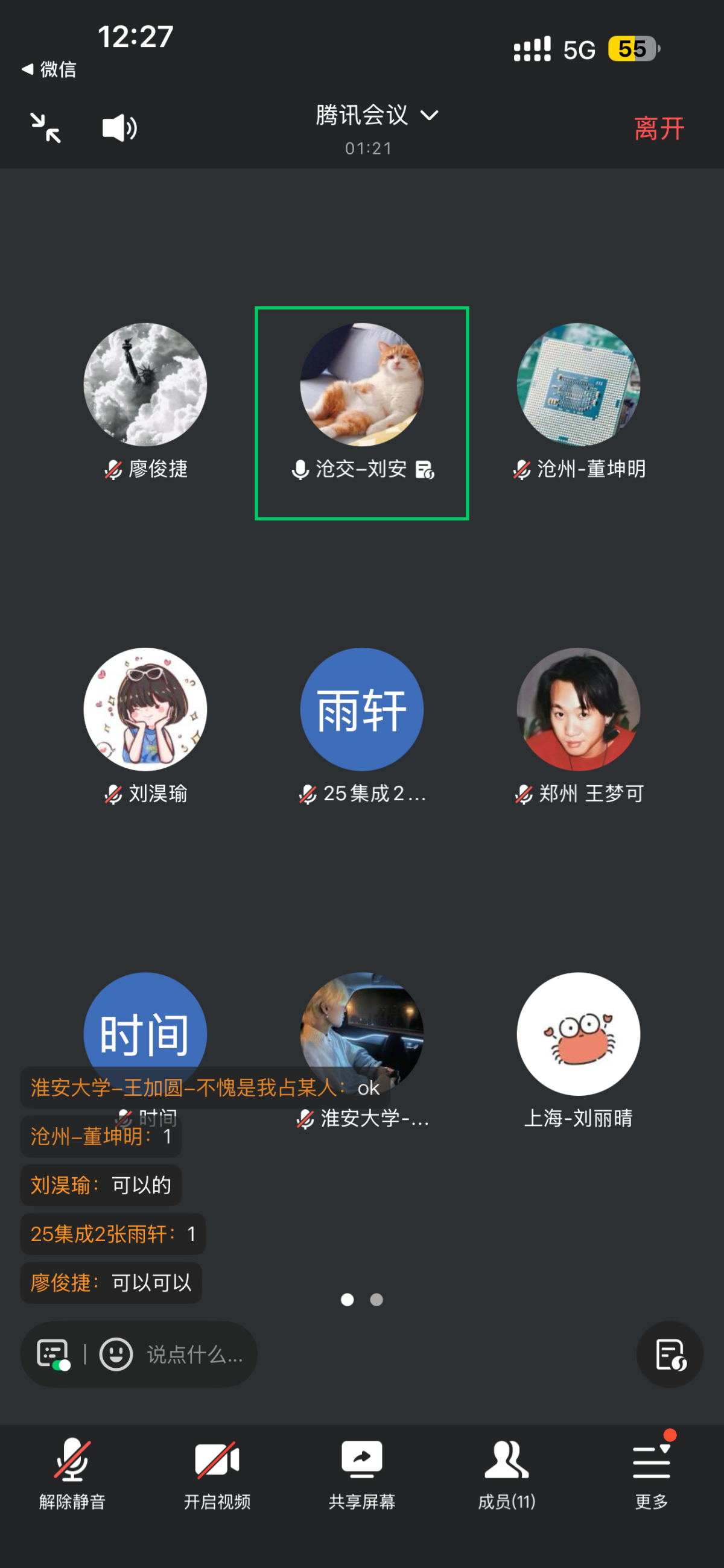This screenshot has width=724, height=1568.
Task: Tap 离开 to leave the meeting
Action: click(x=658, y=127)
